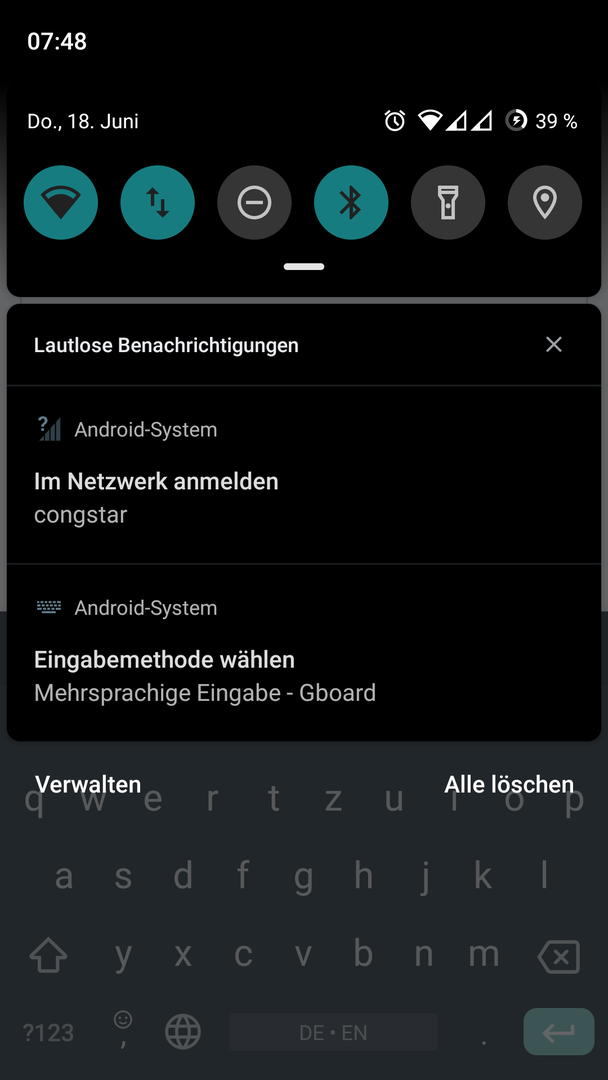Expand the quick settings handle
The image size is (608, 1080).
(304, 267)
